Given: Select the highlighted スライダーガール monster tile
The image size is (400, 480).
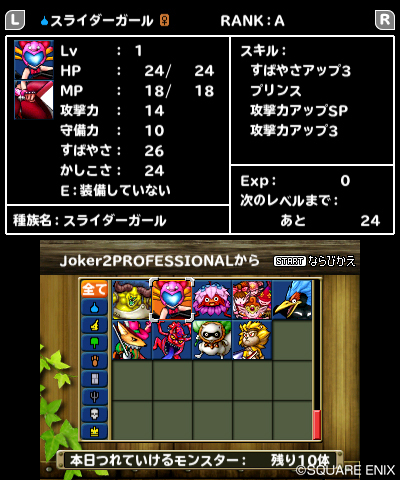Looking at the screenshot, I should pos(172,300).
